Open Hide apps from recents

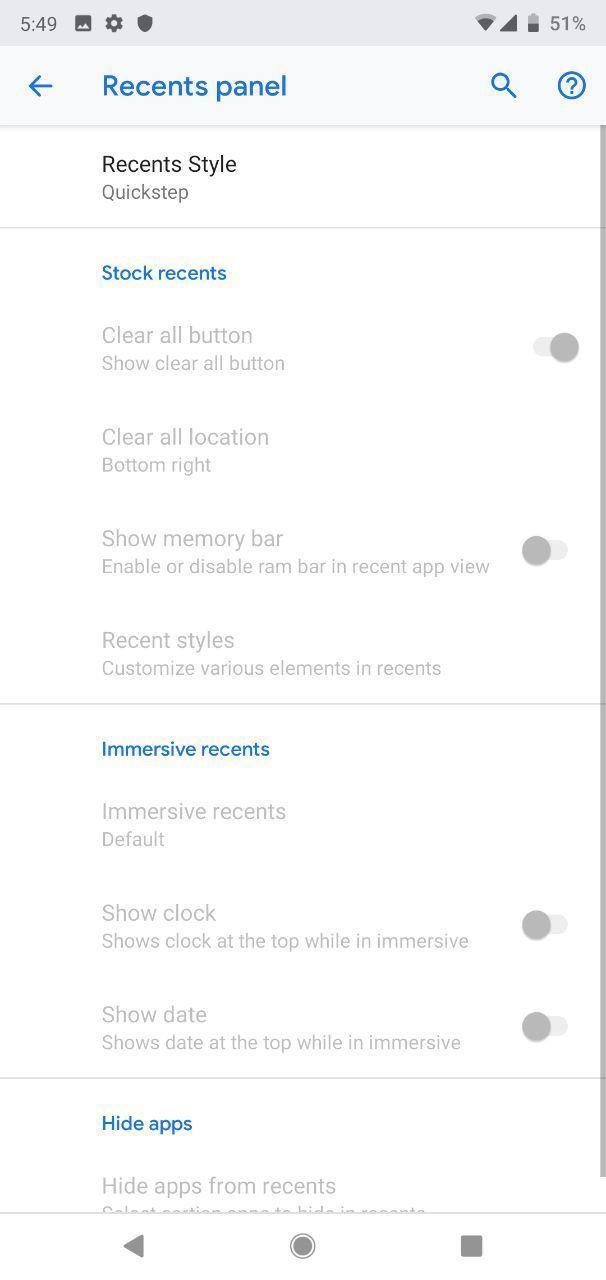(x=300, y=1190)
